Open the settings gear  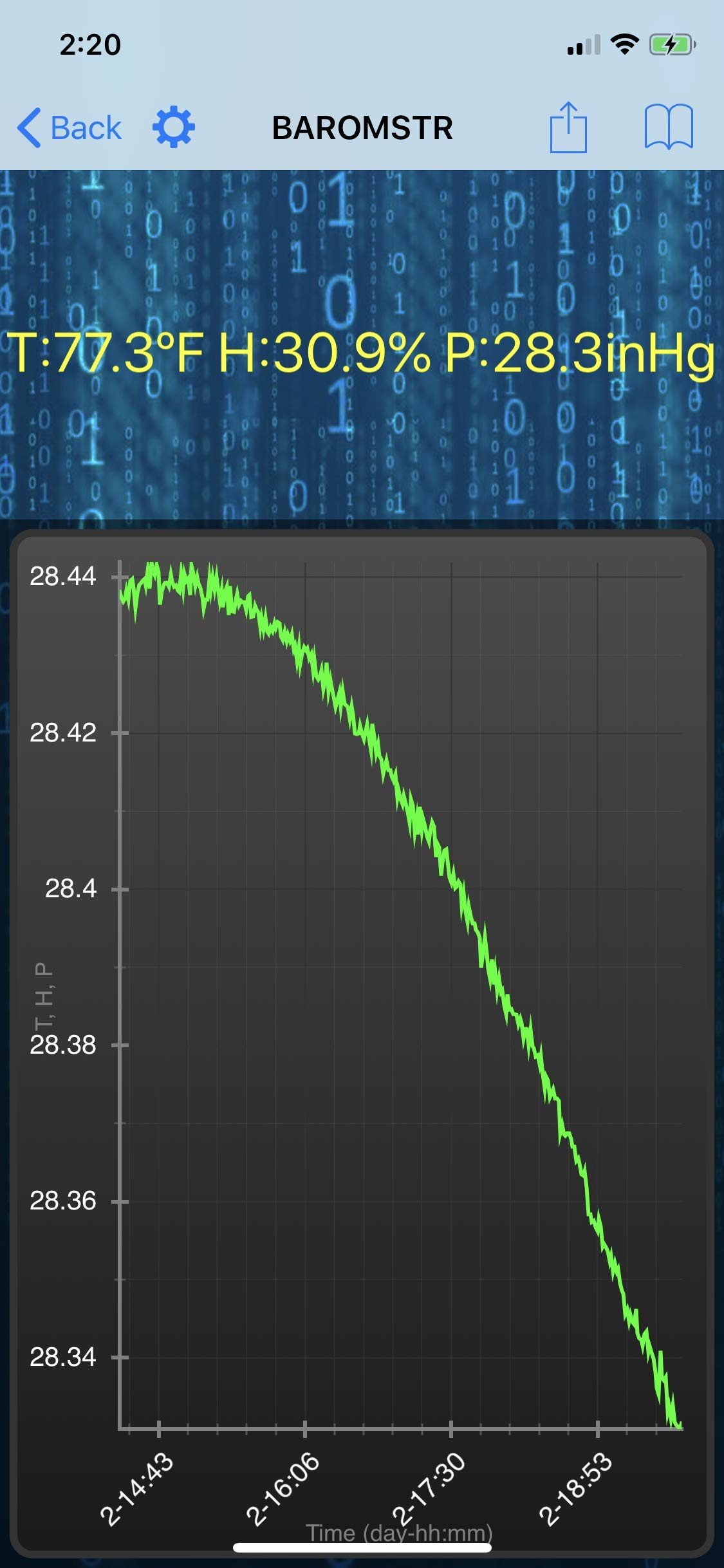coord(174,127)
